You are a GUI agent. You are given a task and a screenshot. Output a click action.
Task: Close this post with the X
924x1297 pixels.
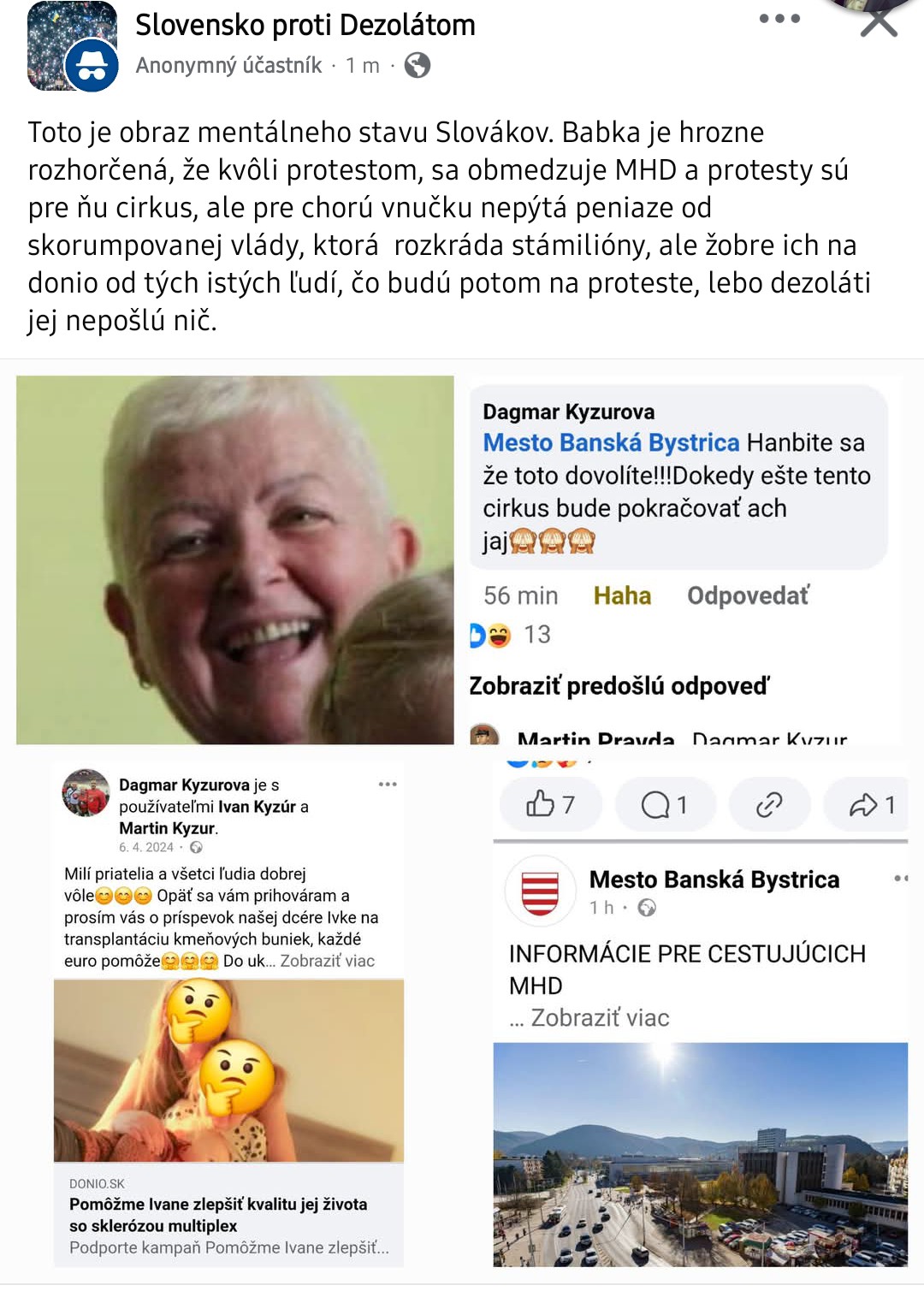coord(879,22)
